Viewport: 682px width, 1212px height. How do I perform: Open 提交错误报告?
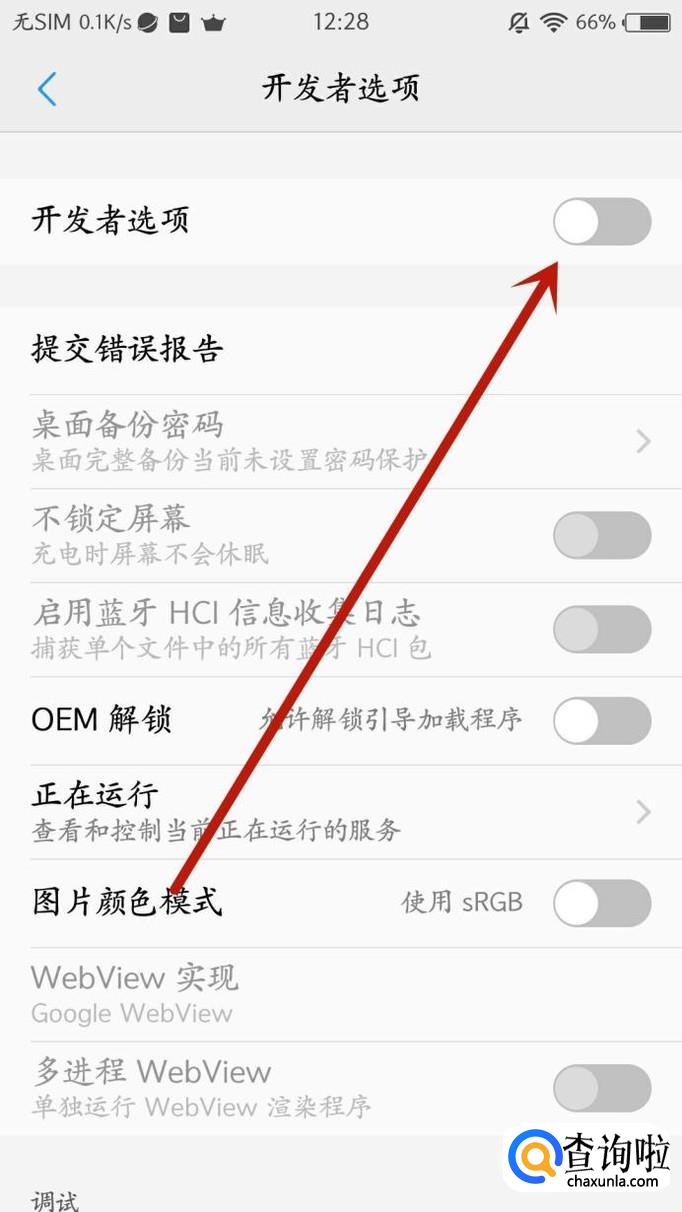click(128, 349)
